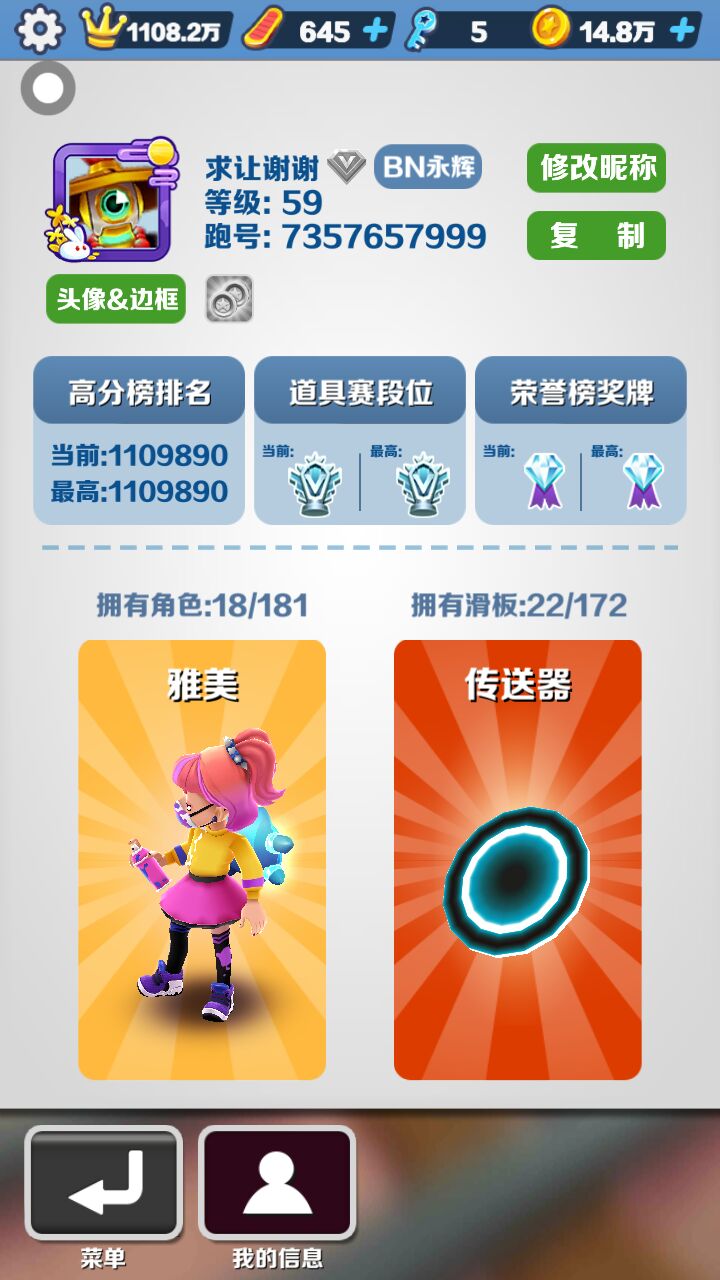Tap the BN永辉 badge
Image resolution: width=720 pixels, height=1280 pixels.
(428, 167)
